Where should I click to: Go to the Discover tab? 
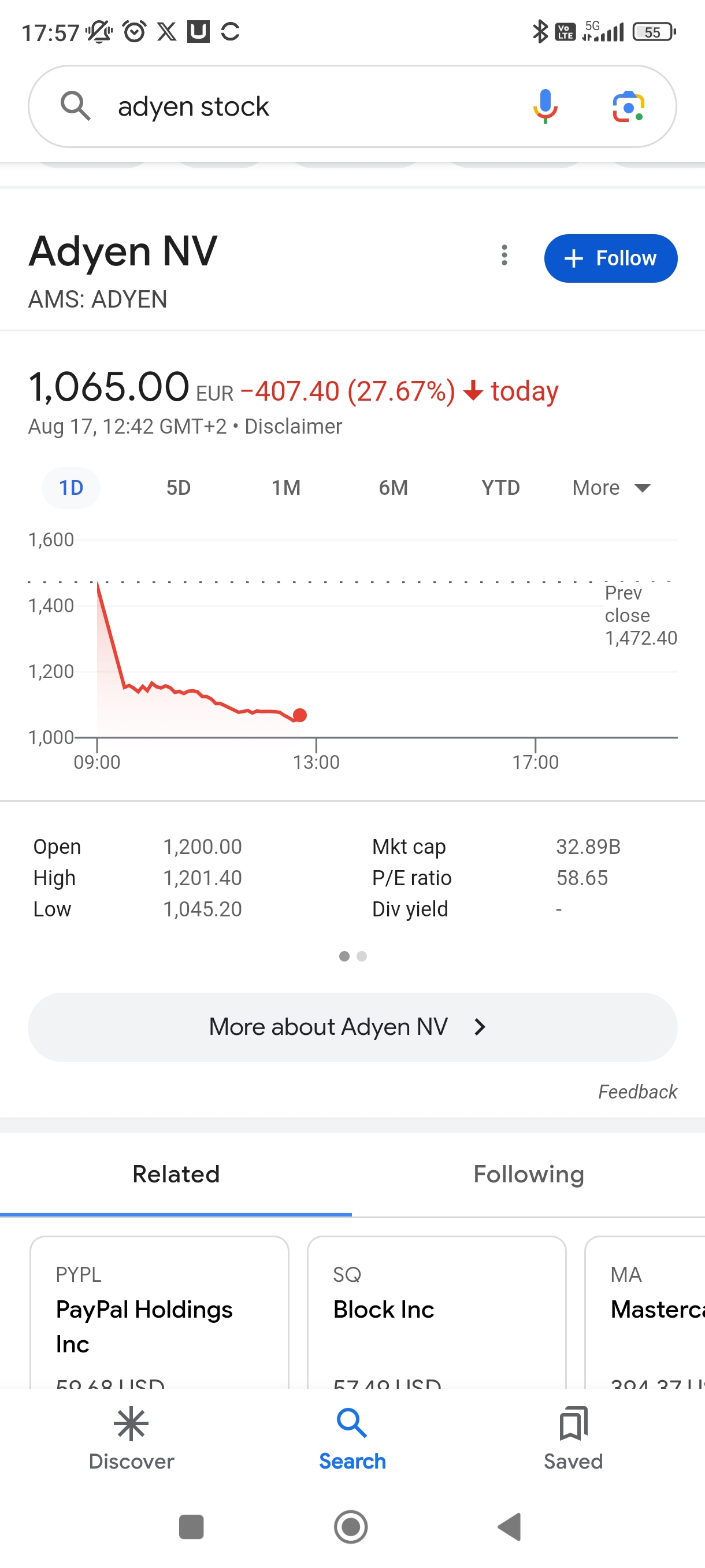(x=131, y=1439)
